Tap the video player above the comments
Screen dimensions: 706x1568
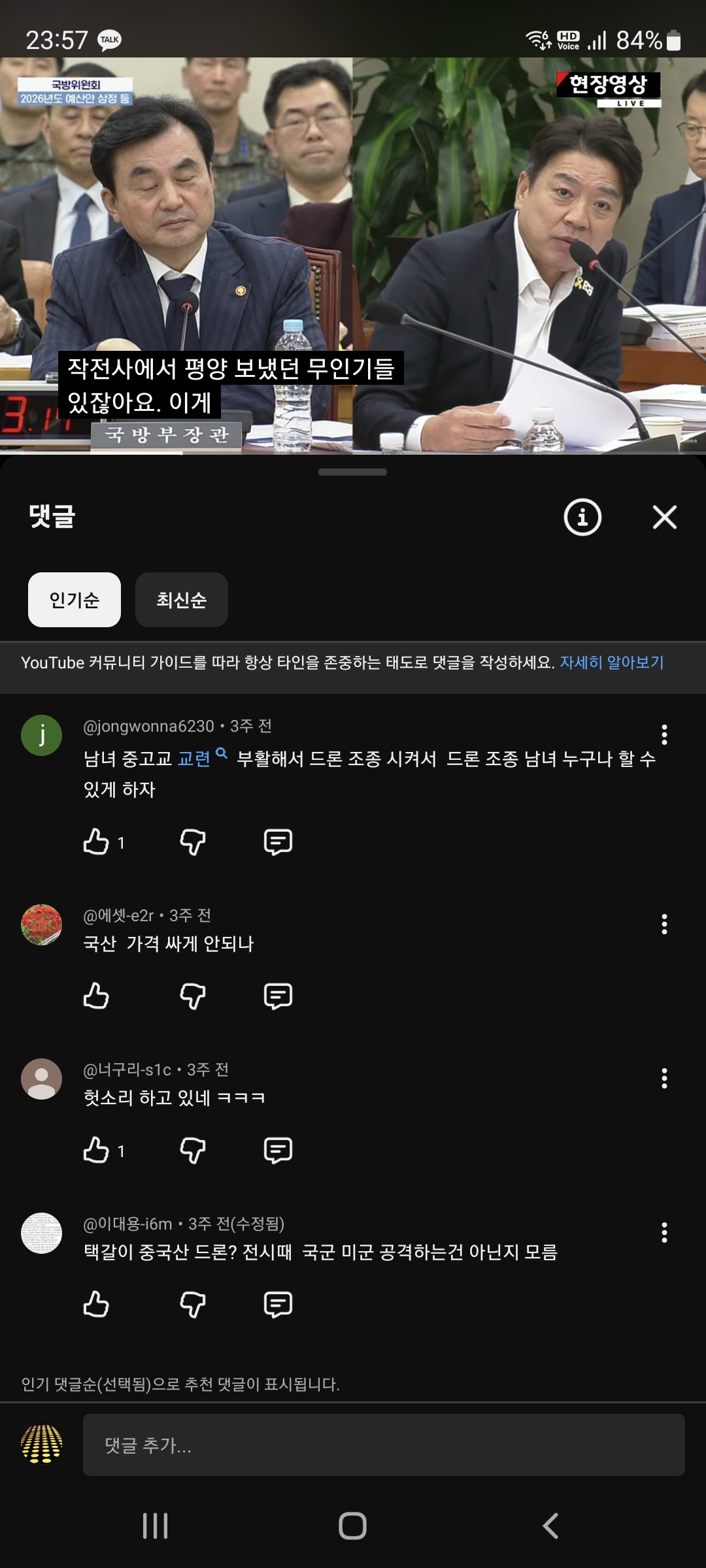[x=353, y=255]
